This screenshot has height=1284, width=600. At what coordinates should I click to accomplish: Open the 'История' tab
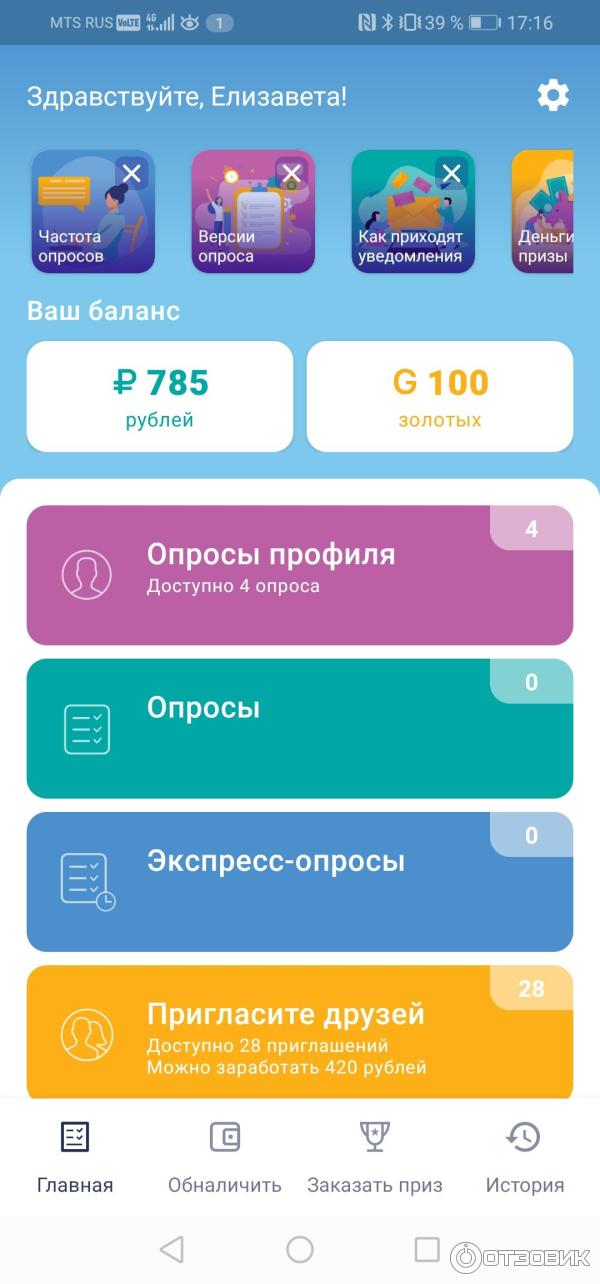[525, 1158]
